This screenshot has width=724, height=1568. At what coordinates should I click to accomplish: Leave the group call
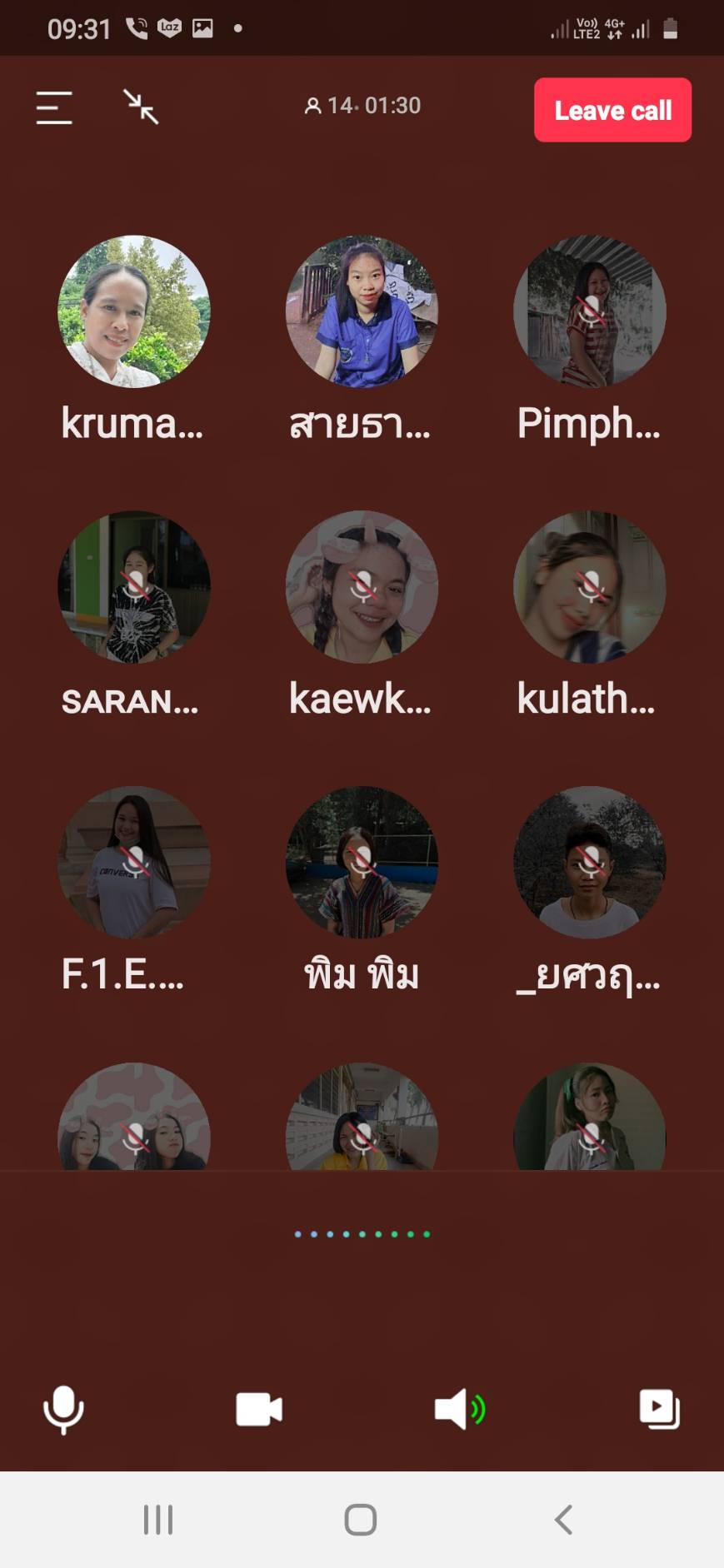(x=612, y=110)
